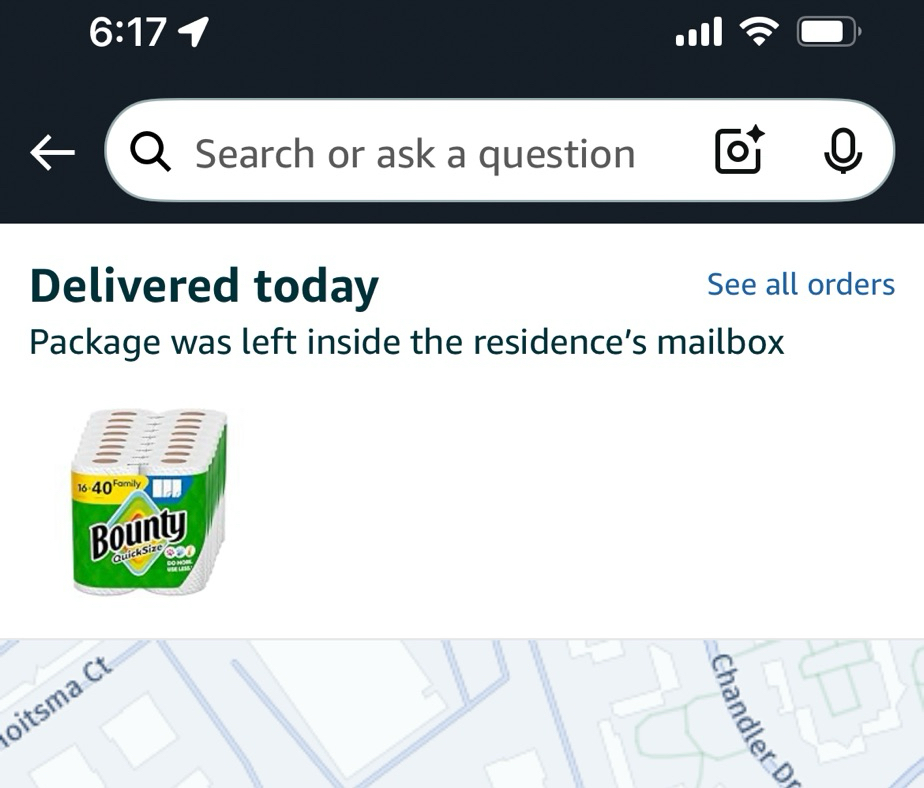
Task: Tap the search or ask a question field
Action: tap(414, 154)
